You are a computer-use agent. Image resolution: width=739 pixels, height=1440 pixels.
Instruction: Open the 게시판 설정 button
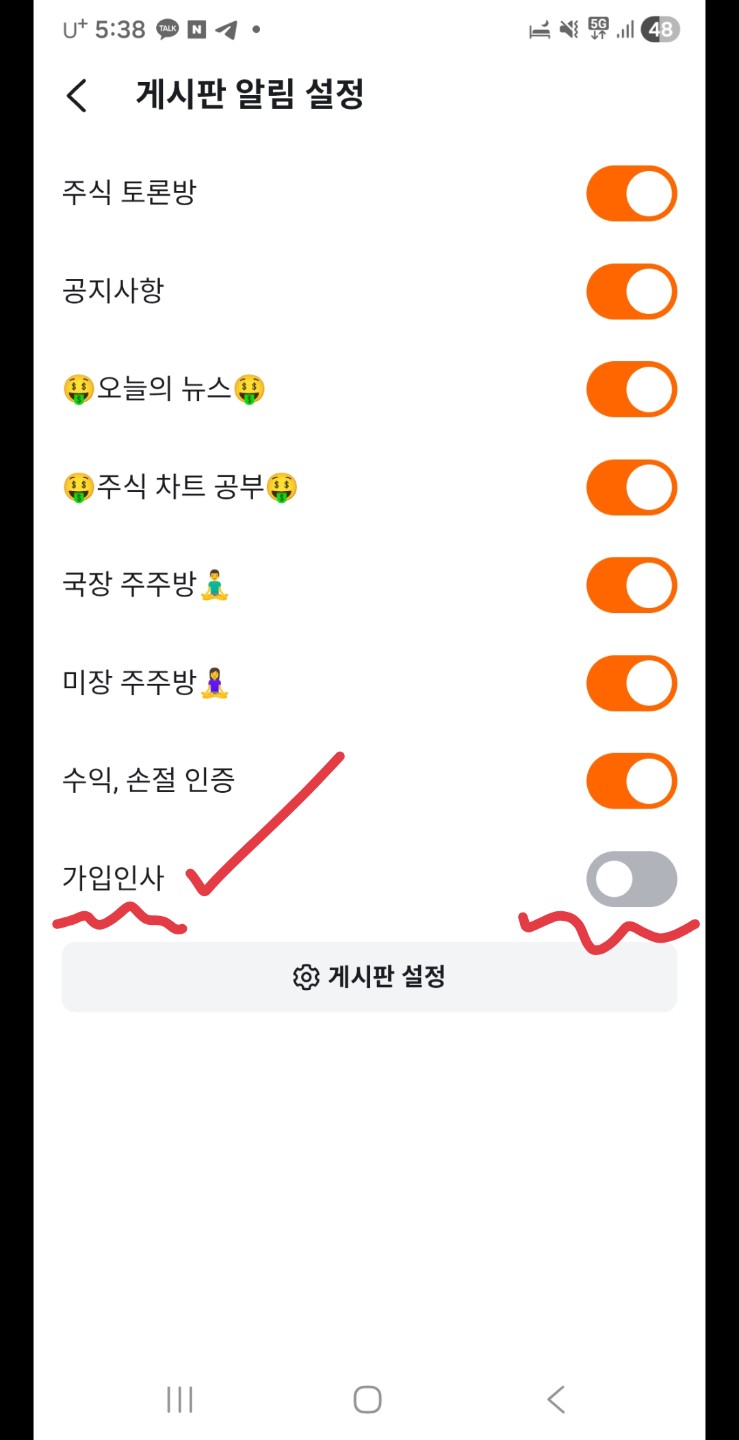coord(369,977)
